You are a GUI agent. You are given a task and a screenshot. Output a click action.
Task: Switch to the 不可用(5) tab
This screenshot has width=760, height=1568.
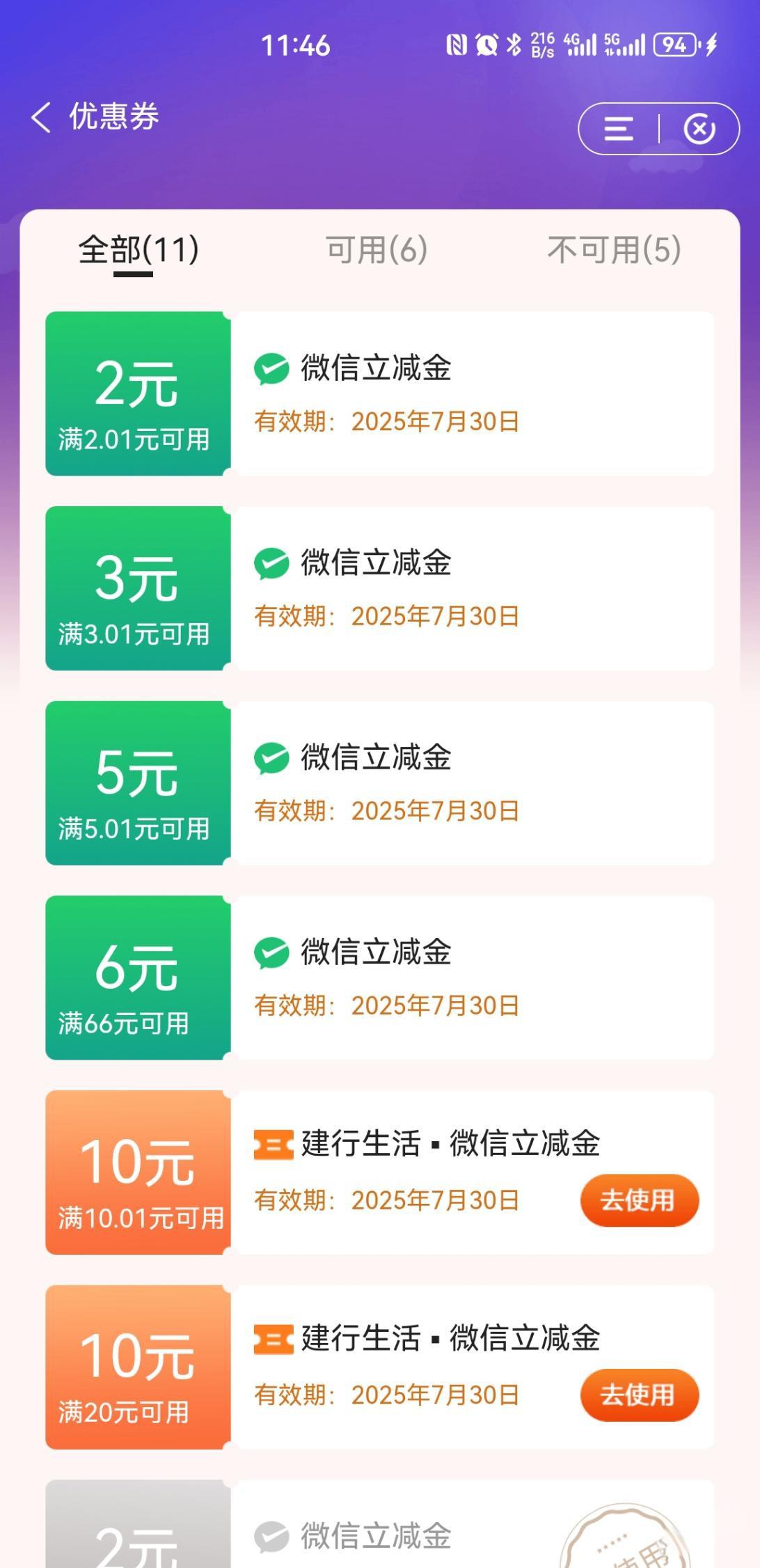pyautogui.click(x=614, y=250)
